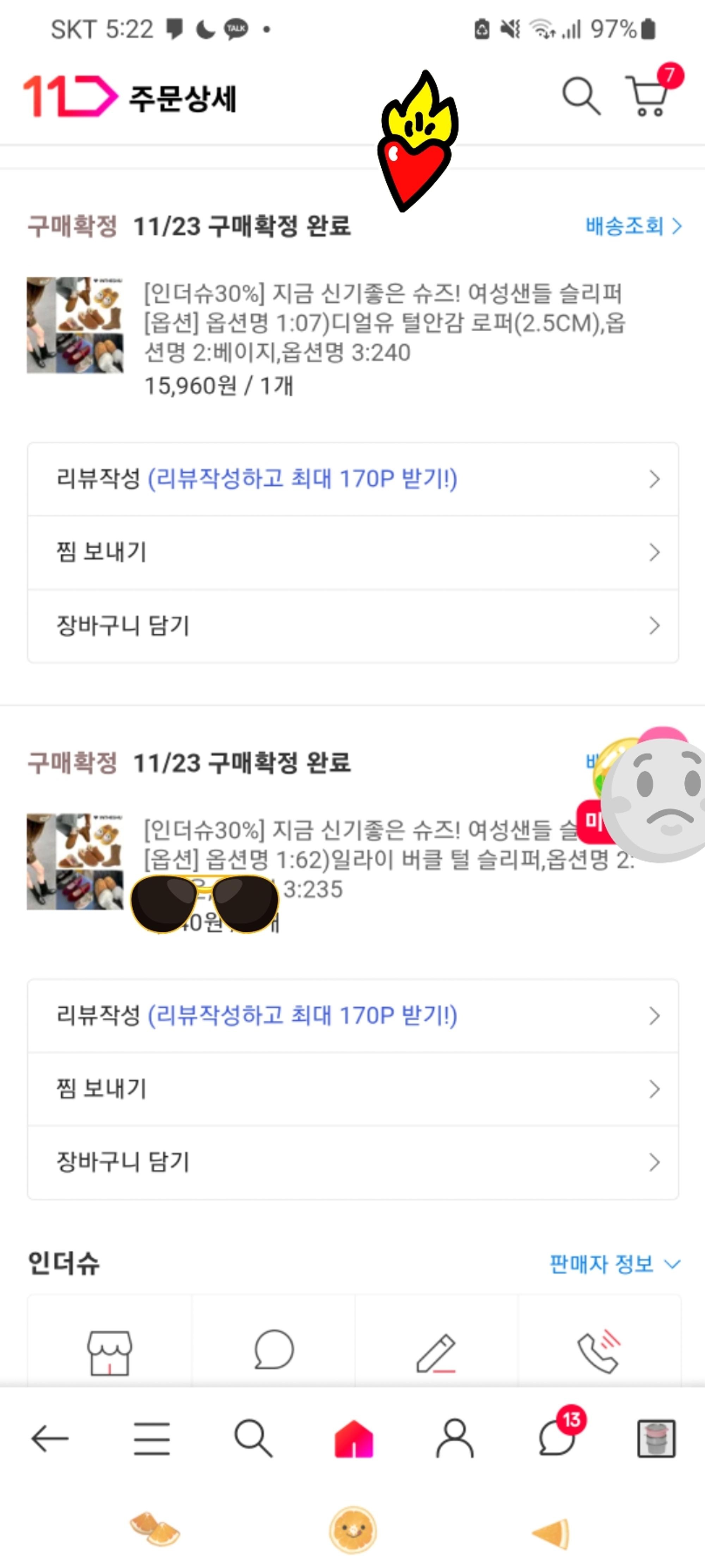Open the seller chat bubble icon for 인더슈
The height and width of the screenshot is (1568, 705).
coord(273,1350)
